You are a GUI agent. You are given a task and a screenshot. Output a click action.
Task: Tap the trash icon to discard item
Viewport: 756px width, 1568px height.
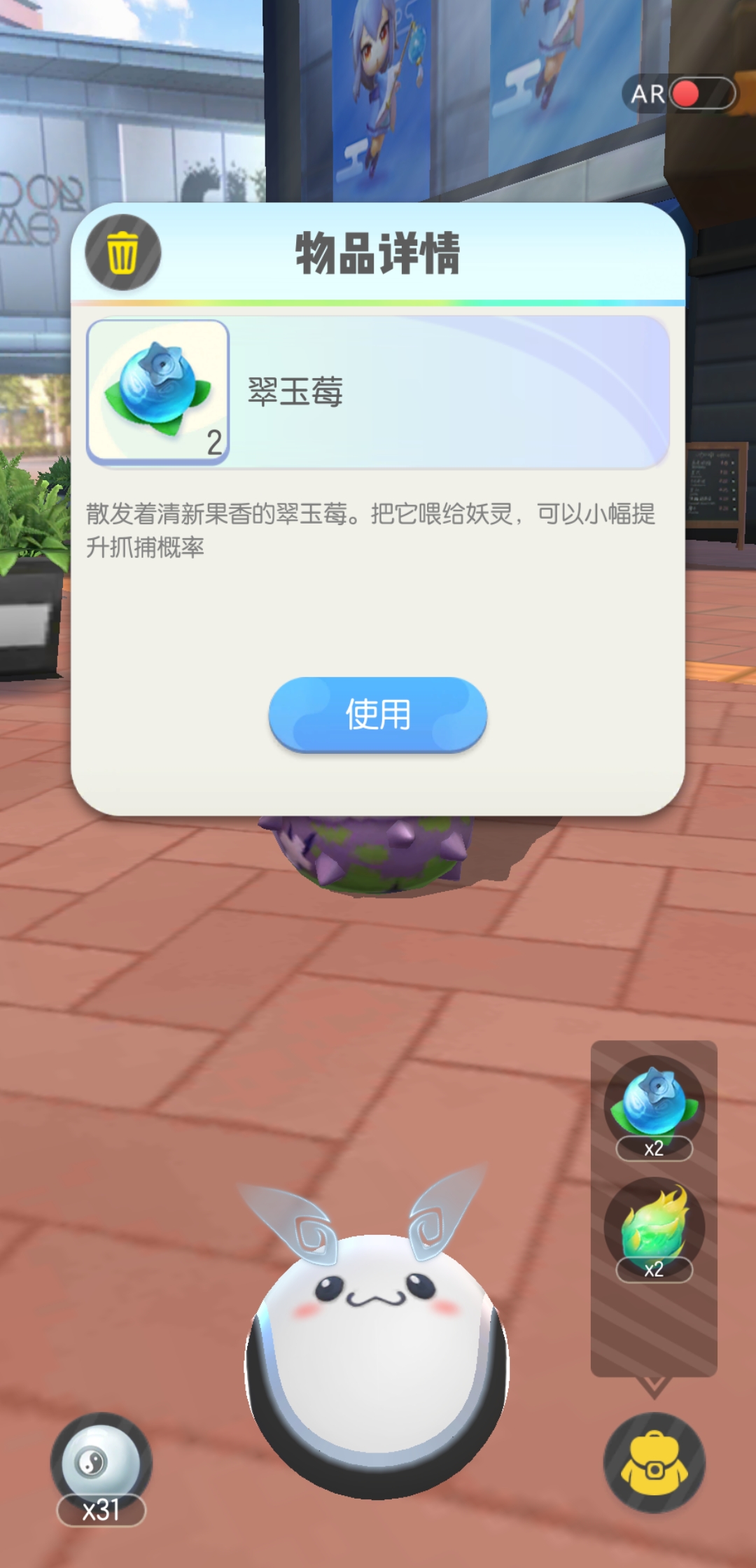point(123,253)
